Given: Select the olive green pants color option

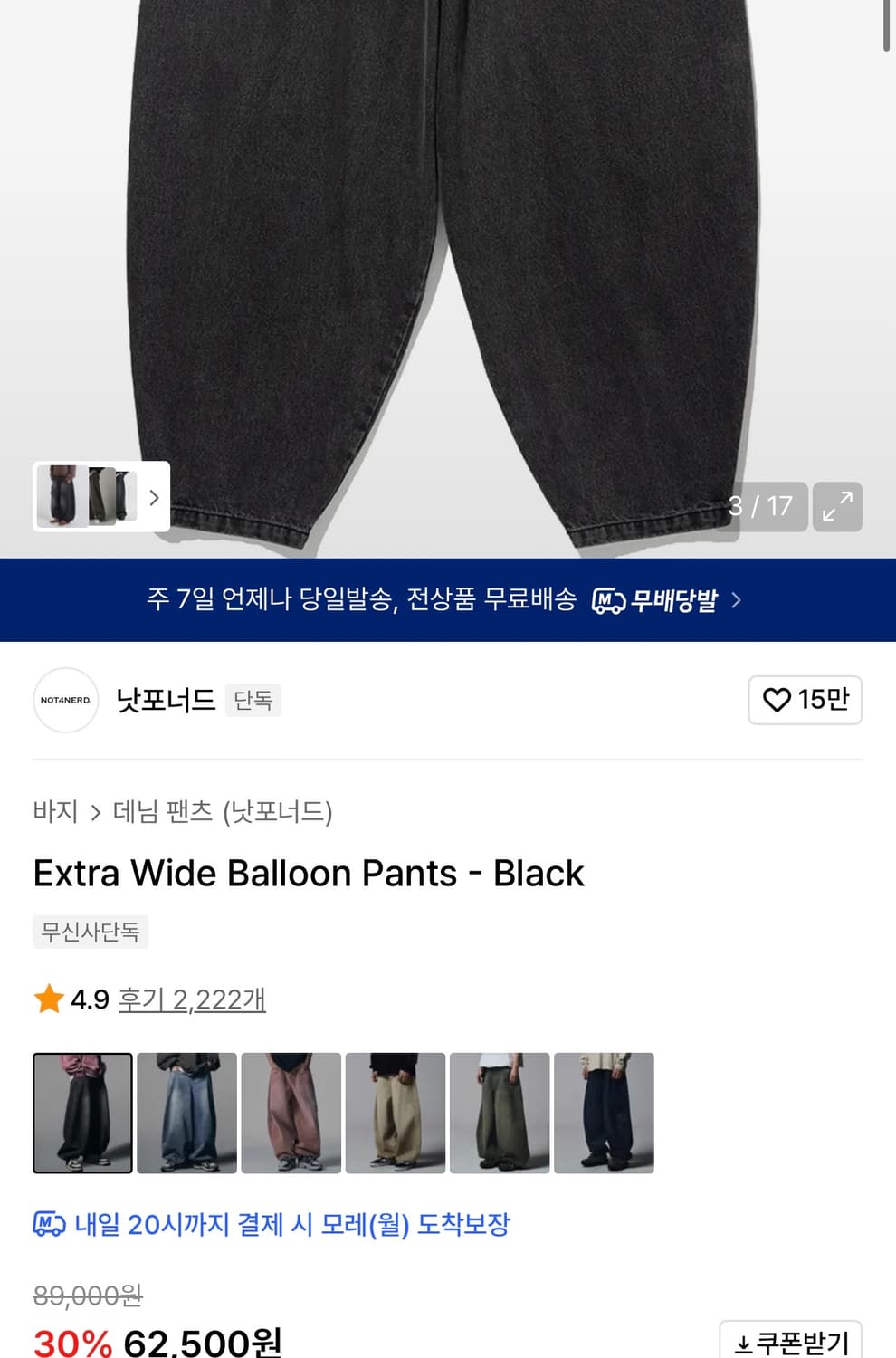Looking at the screenshot, I should coord(500,1113).
